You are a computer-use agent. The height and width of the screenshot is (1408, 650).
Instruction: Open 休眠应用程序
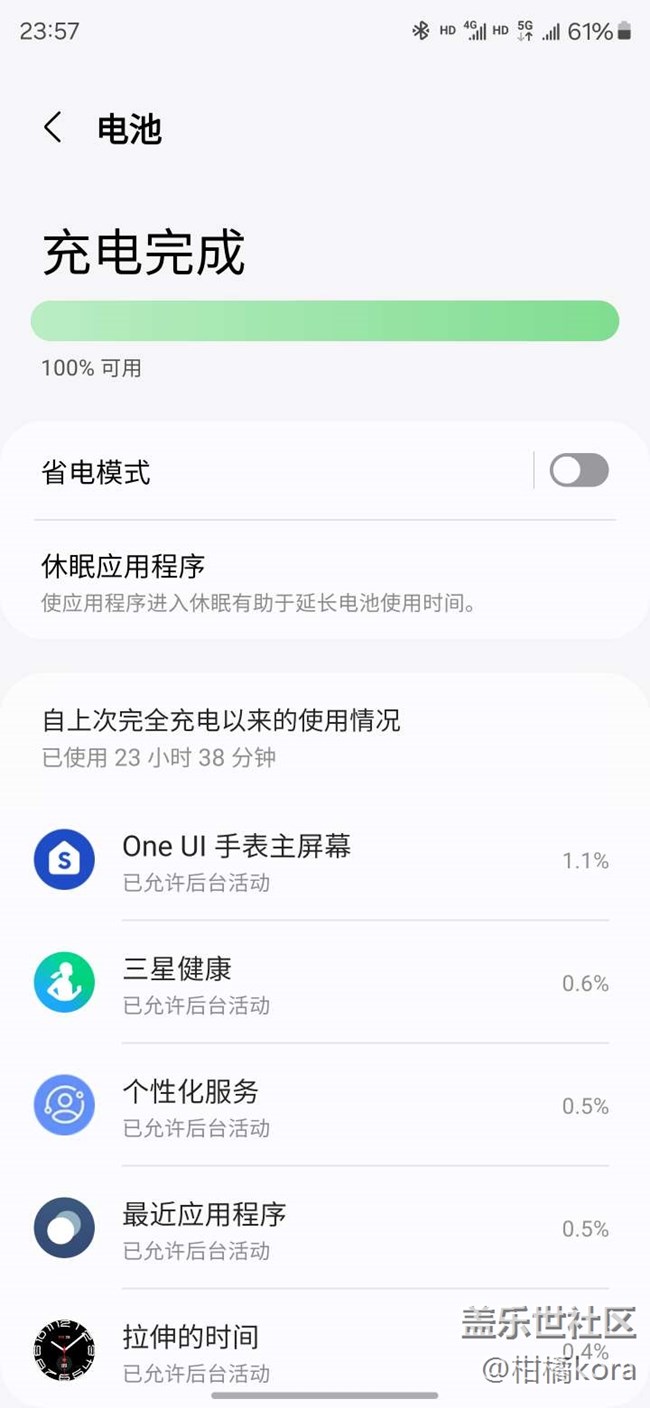(325, 581)
